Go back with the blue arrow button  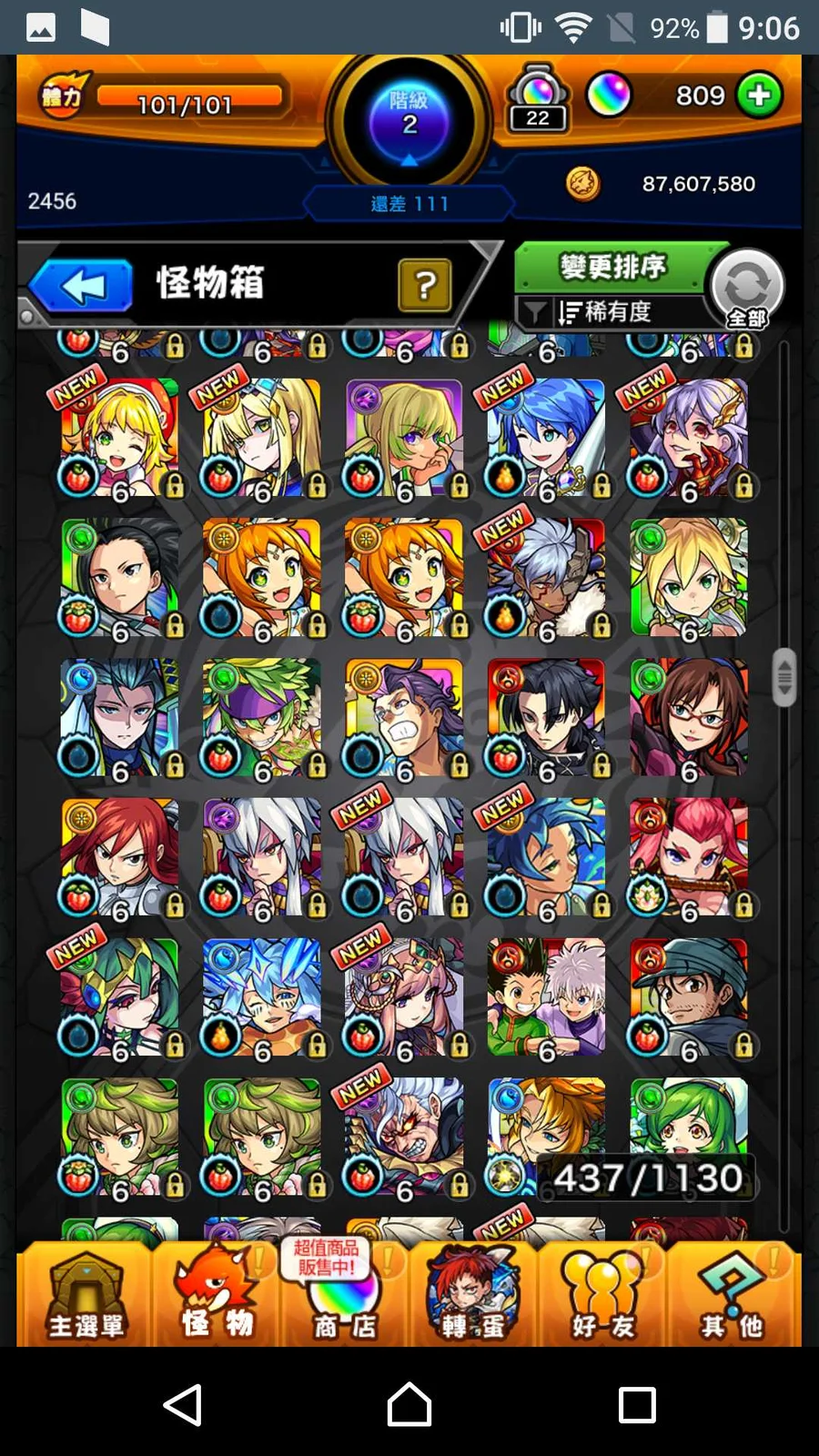point(81,286)
